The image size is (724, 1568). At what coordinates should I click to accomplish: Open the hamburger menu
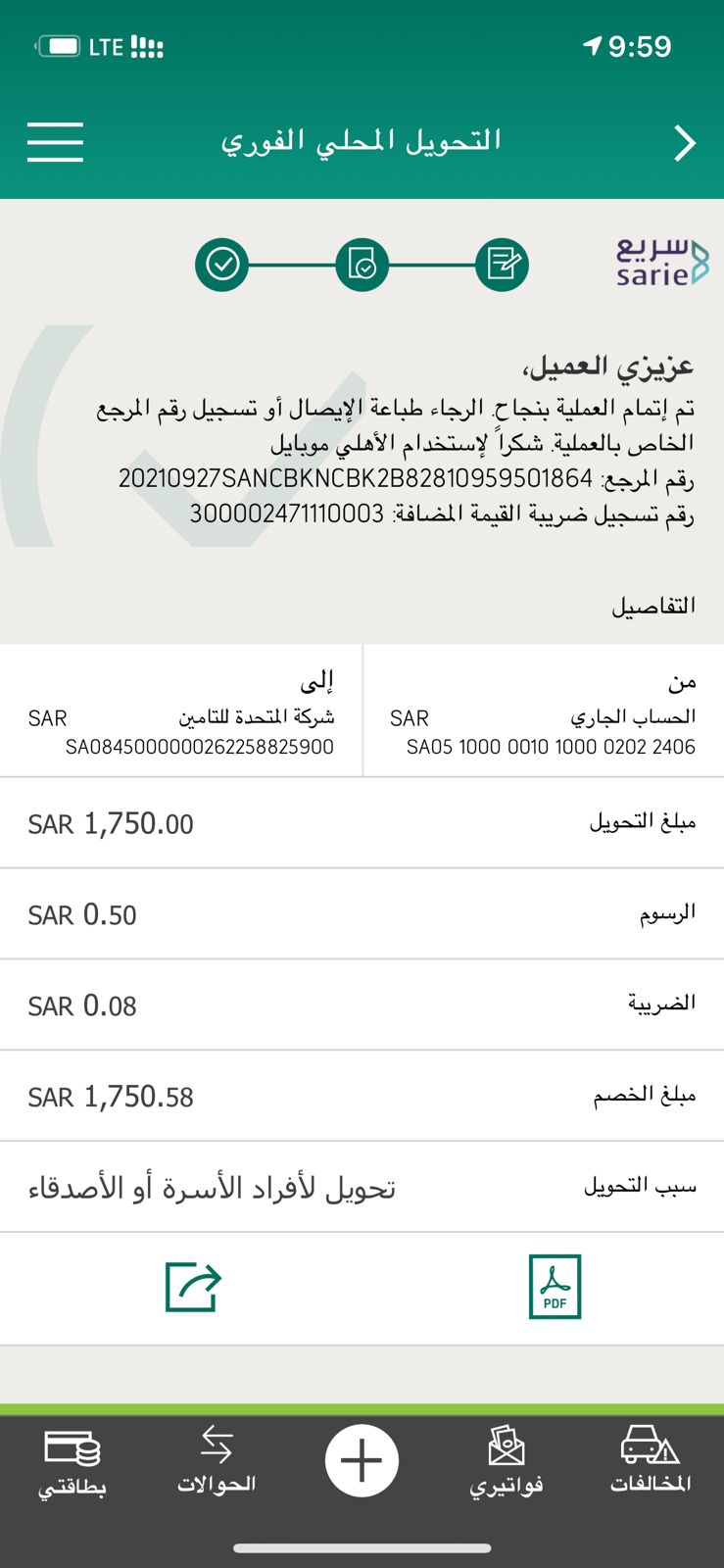point(55,142)
